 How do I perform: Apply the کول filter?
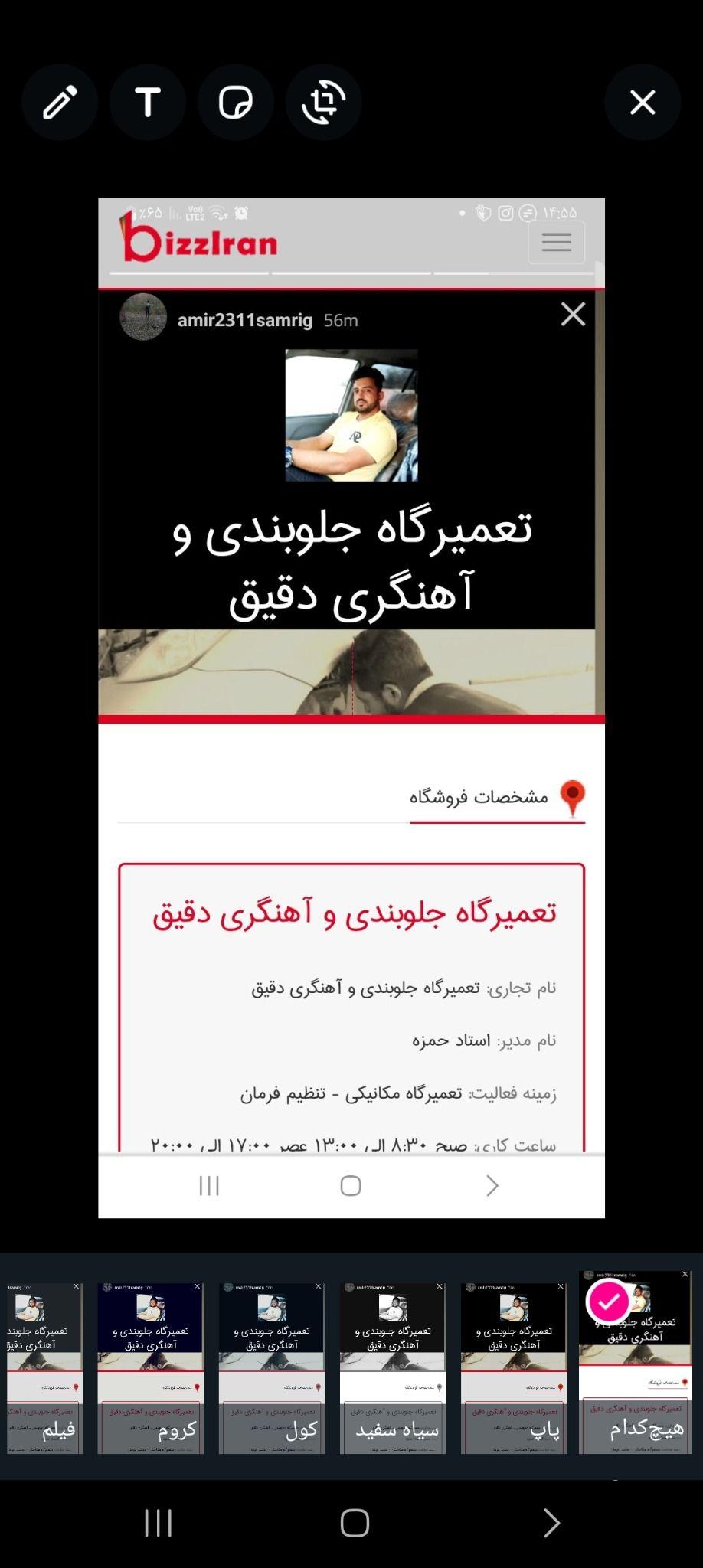pyautogui.click(x=271, y=1368)
